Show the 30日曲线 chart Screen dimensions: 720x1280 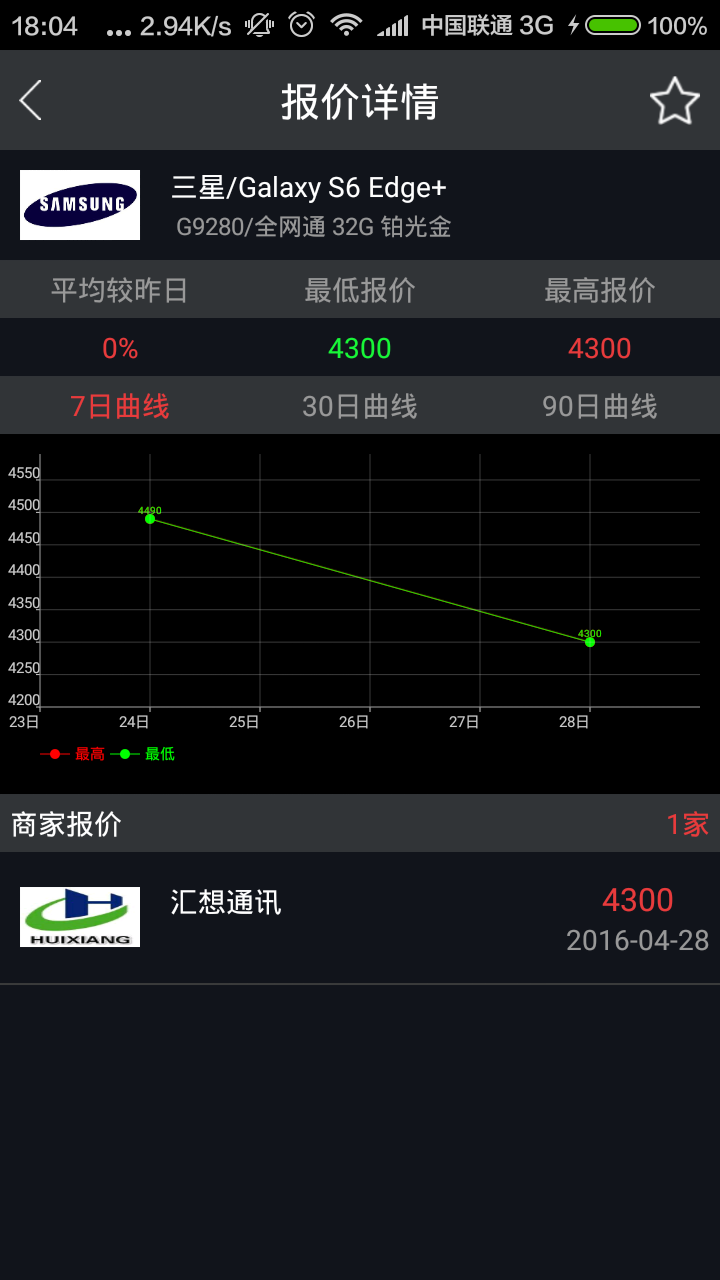360,406
